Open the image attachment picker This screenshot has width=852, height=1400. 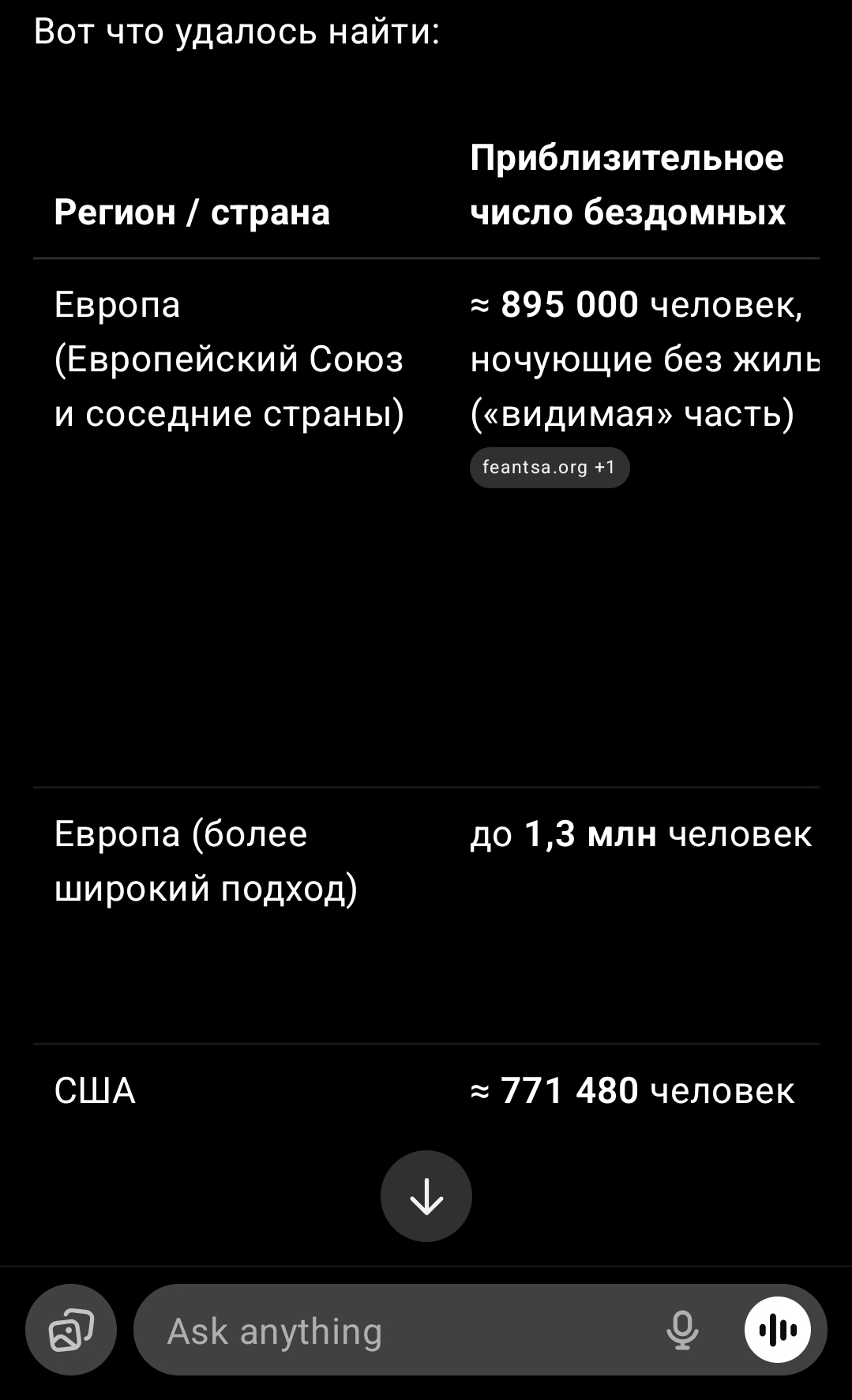pos(71,1330)
